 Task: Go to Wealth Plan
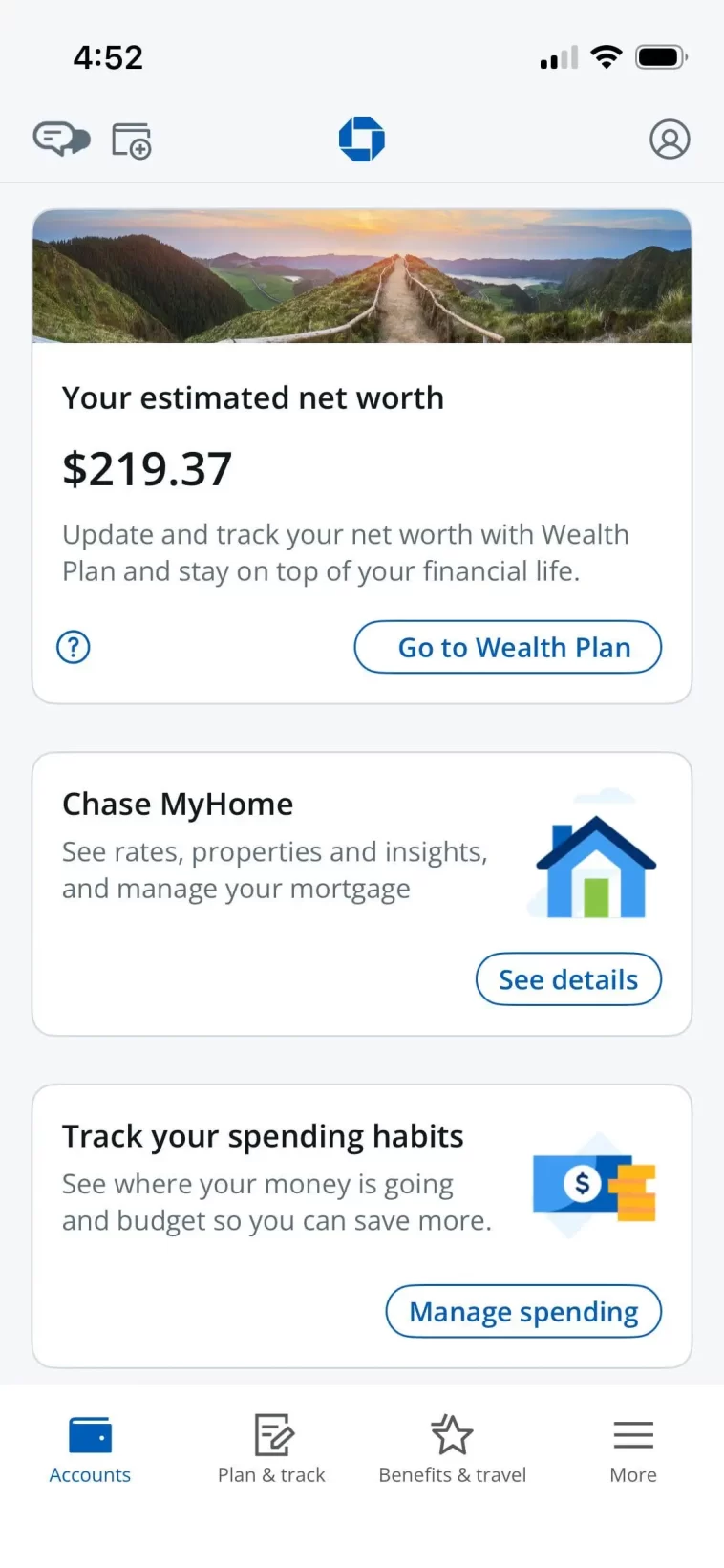click(507, 647)
